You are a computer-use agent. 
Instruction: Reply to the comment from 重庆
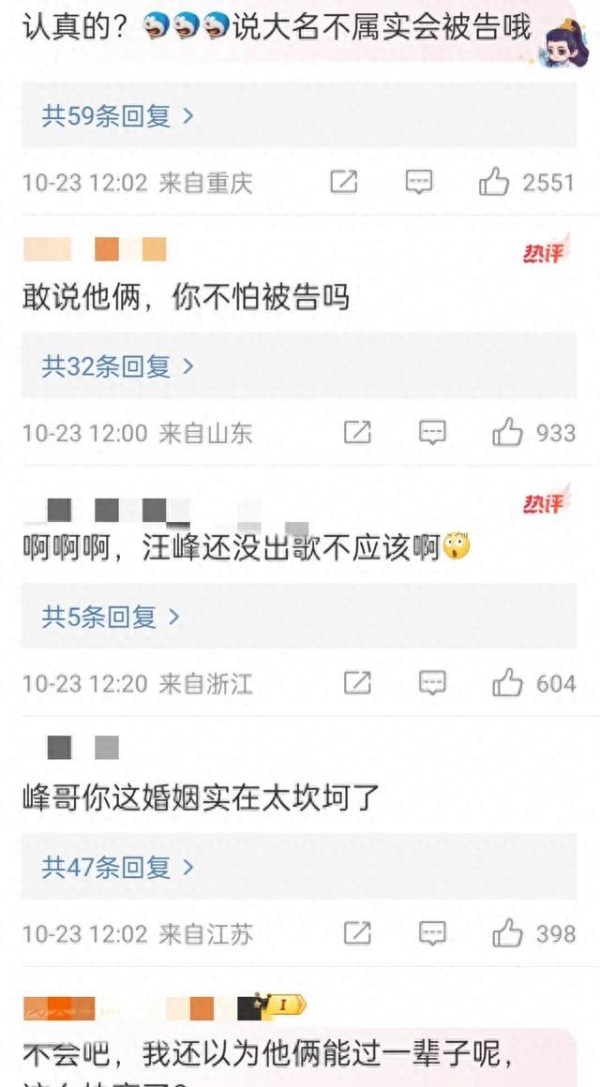(x=419, y=183)
